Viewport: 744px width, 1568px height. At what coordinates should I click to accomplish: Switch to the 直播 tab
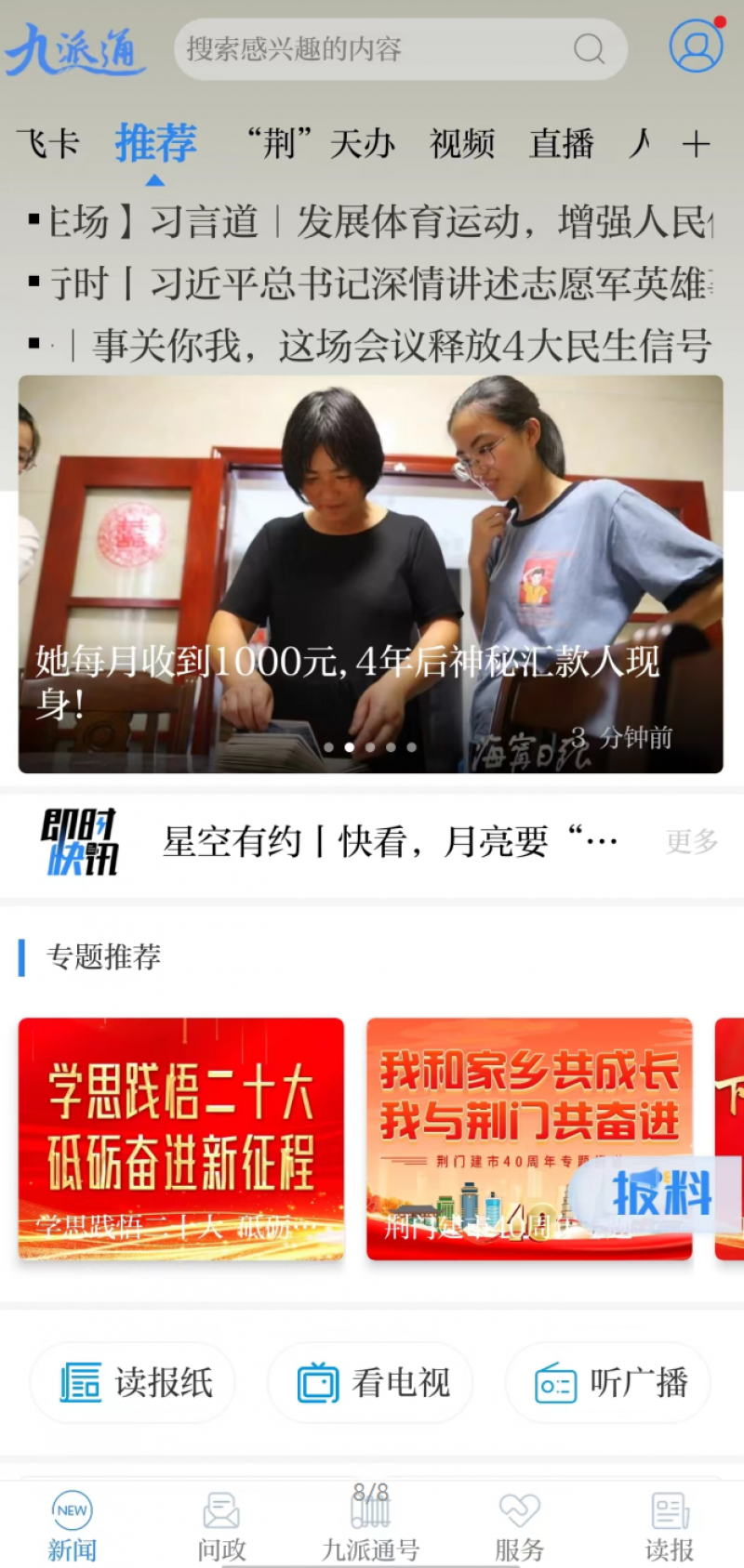coord(562,145)
